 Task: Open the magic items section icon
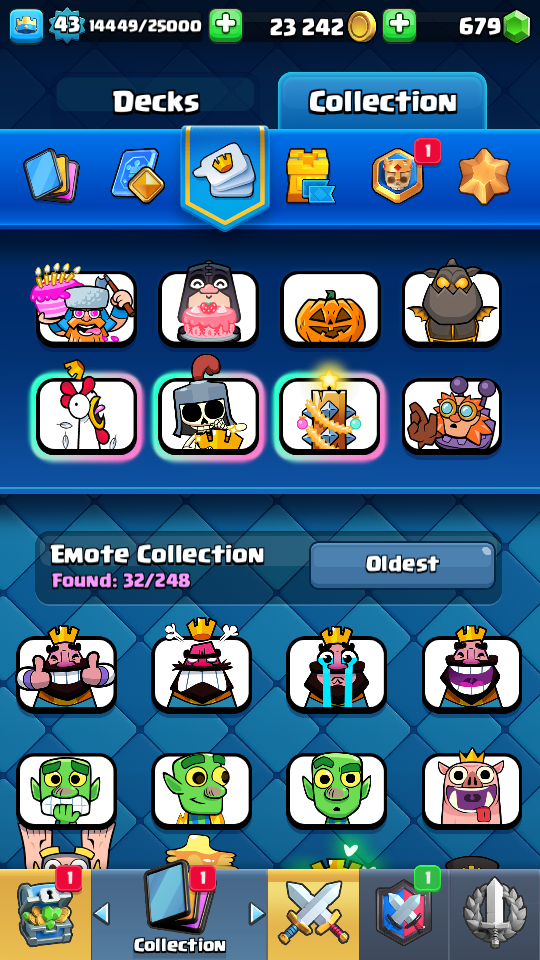click(138, 176)
